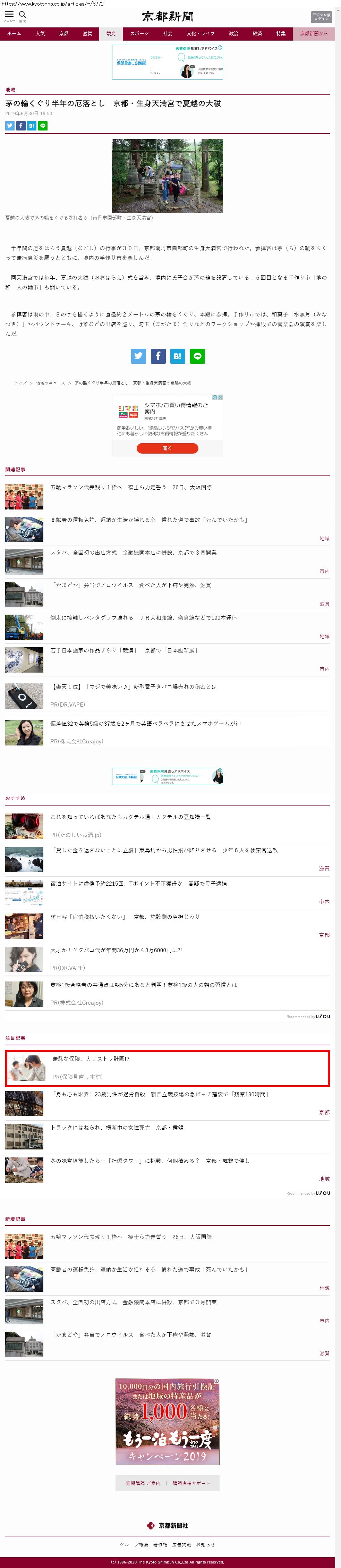Tap the 定期購読 ご案内 link
This screenshot has height=1568, width=341.
[143, 1483]
